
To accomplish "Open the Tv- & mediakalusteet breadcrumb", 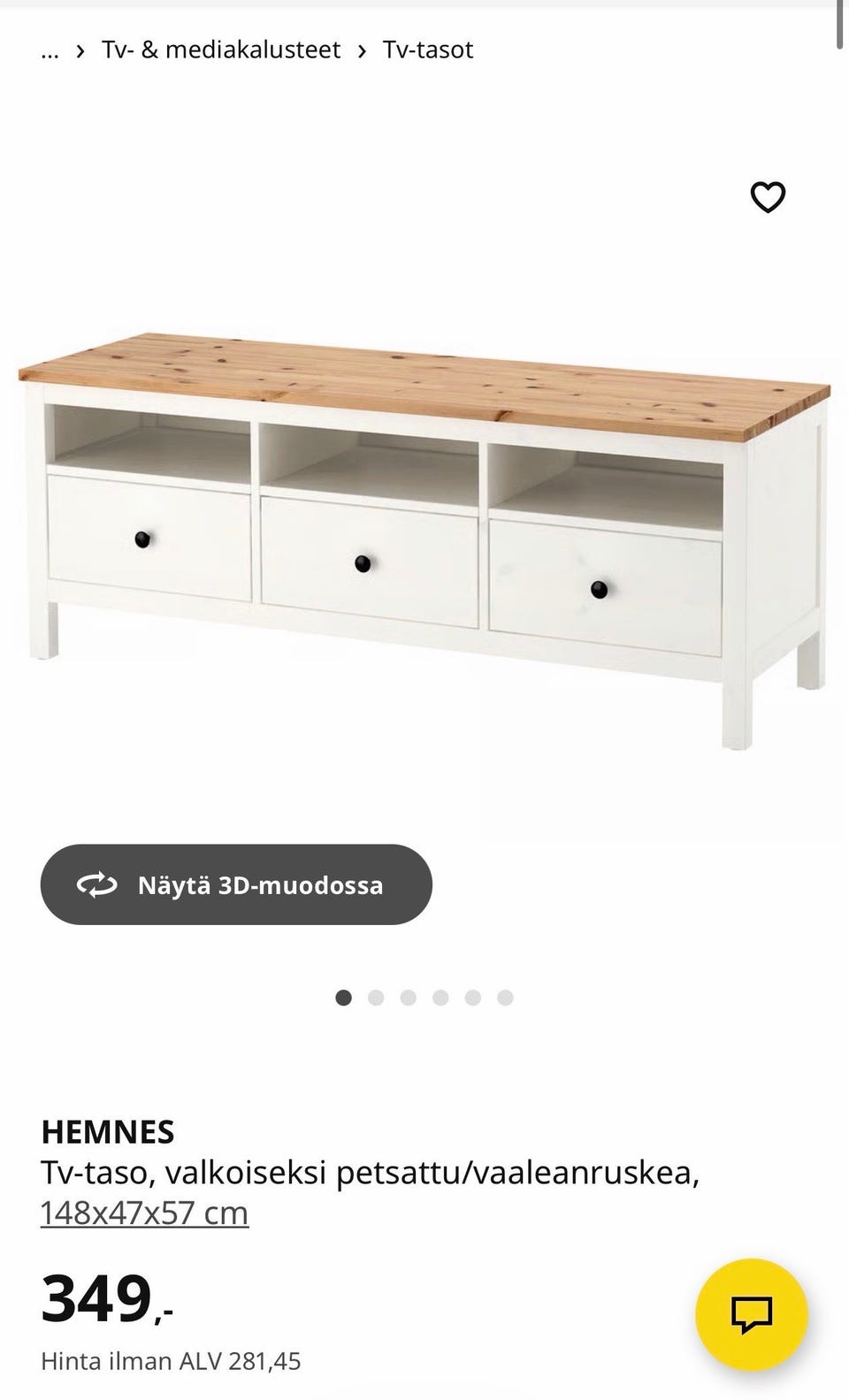I will click(221, 50).
